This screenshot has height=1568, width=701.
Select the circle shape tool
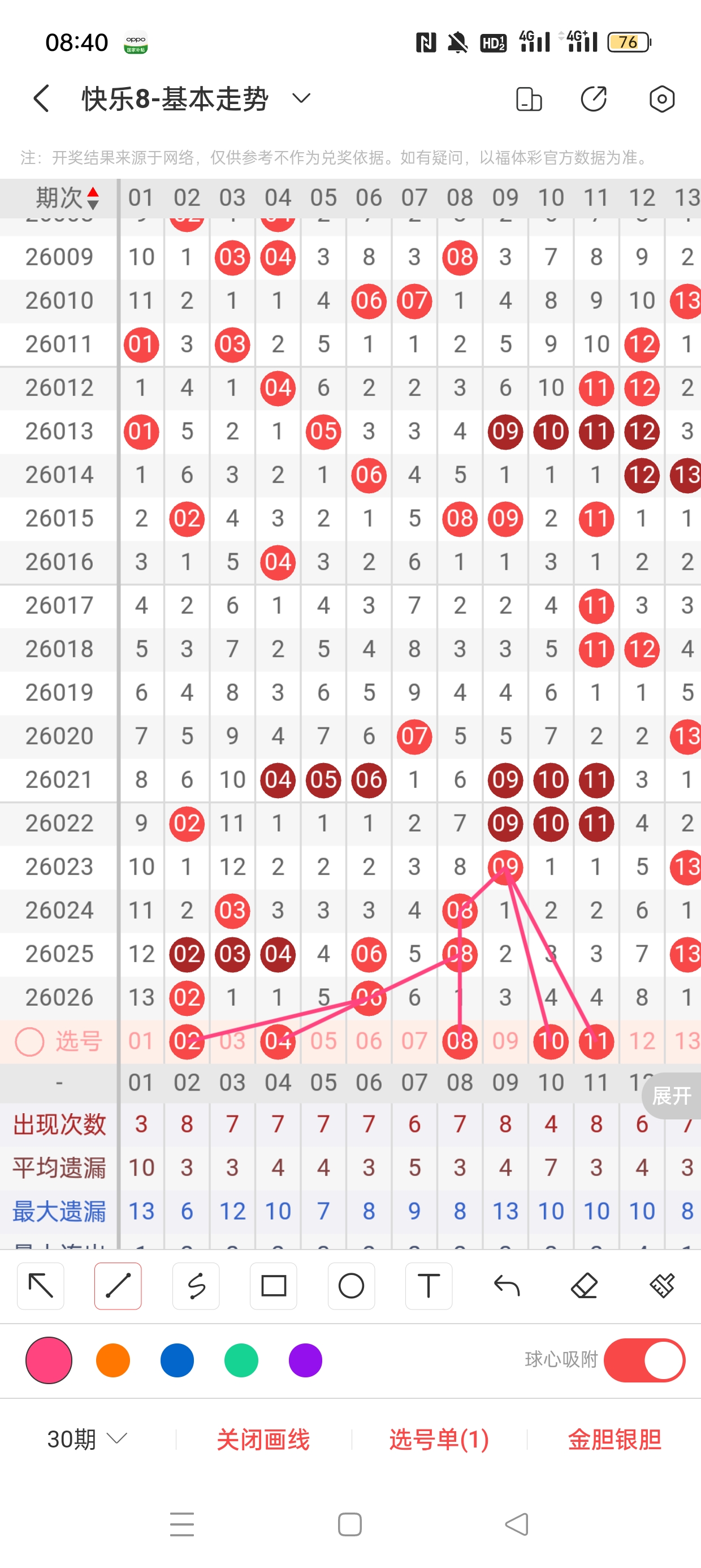pyautogui.click(x=351, y=1286)
